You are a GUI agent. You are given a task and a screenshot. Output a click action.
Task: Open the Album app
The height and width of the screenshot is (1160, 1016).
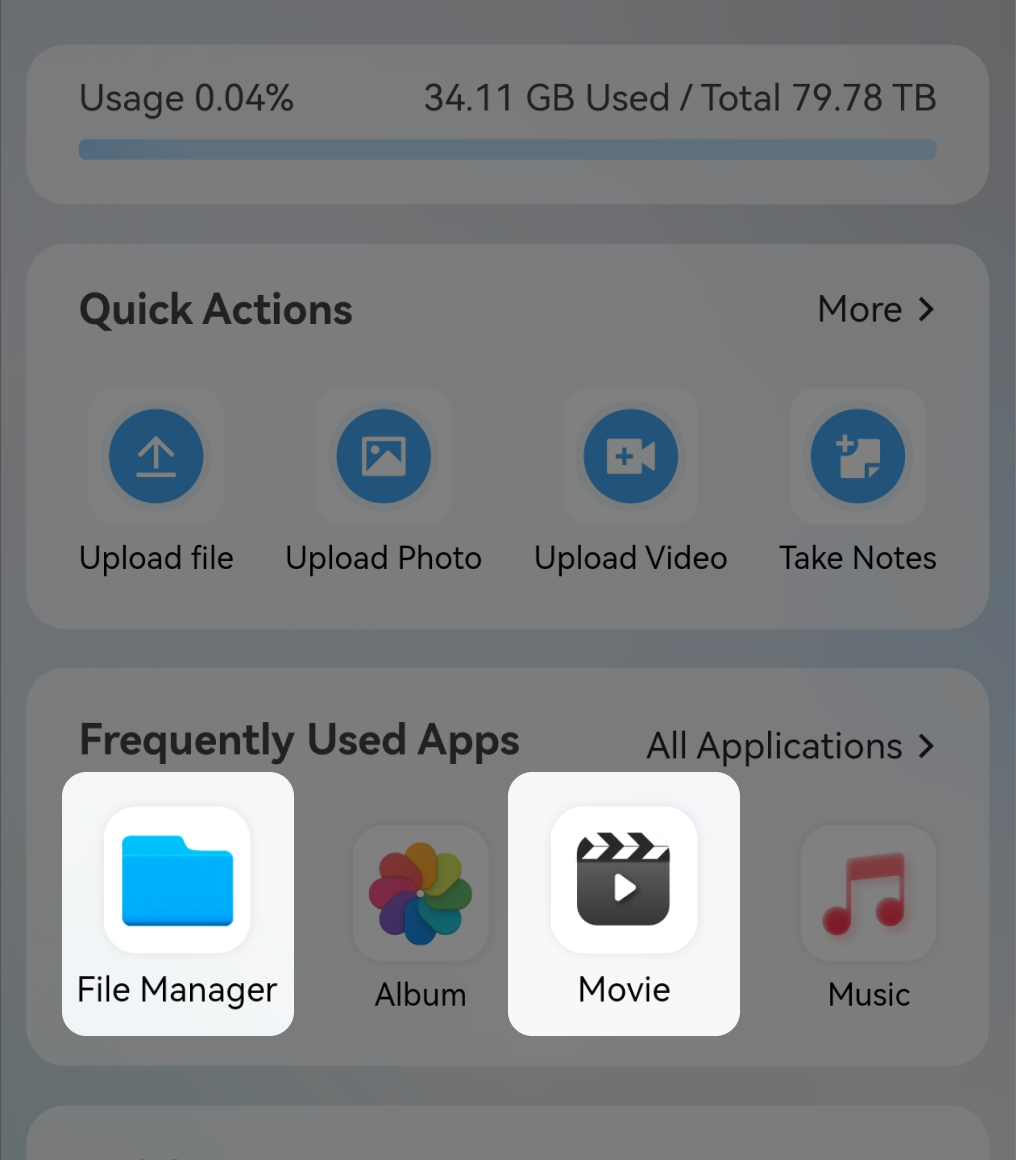coord(420,894)
